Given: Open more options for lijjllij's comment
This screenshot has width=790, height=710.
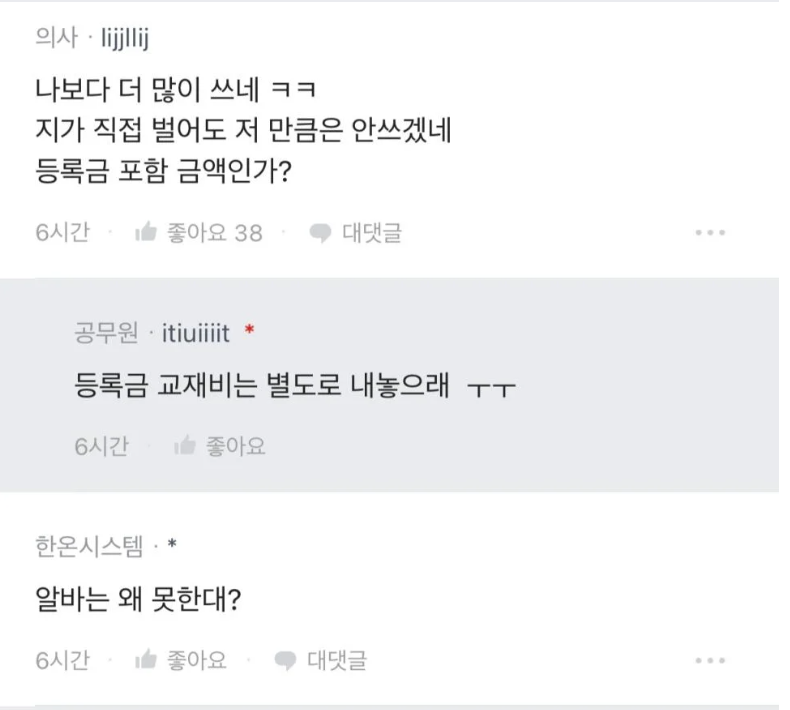Looking at the screenshot, I should click(x=709, y=233).
